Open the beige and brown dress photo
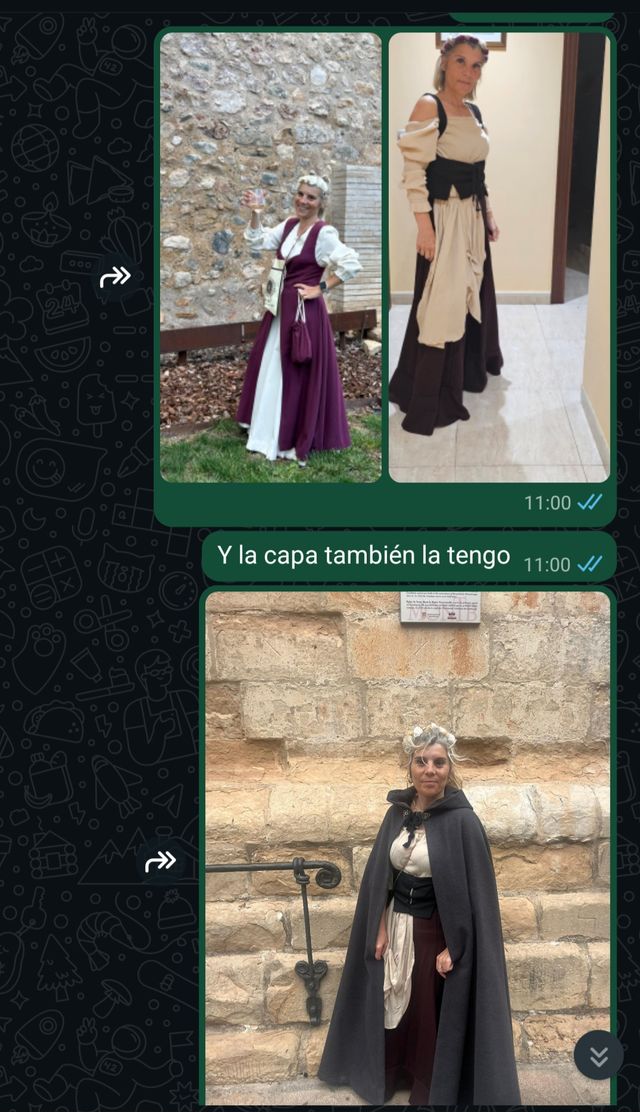This screenshot has width=640, height=1112. (498, 258)
